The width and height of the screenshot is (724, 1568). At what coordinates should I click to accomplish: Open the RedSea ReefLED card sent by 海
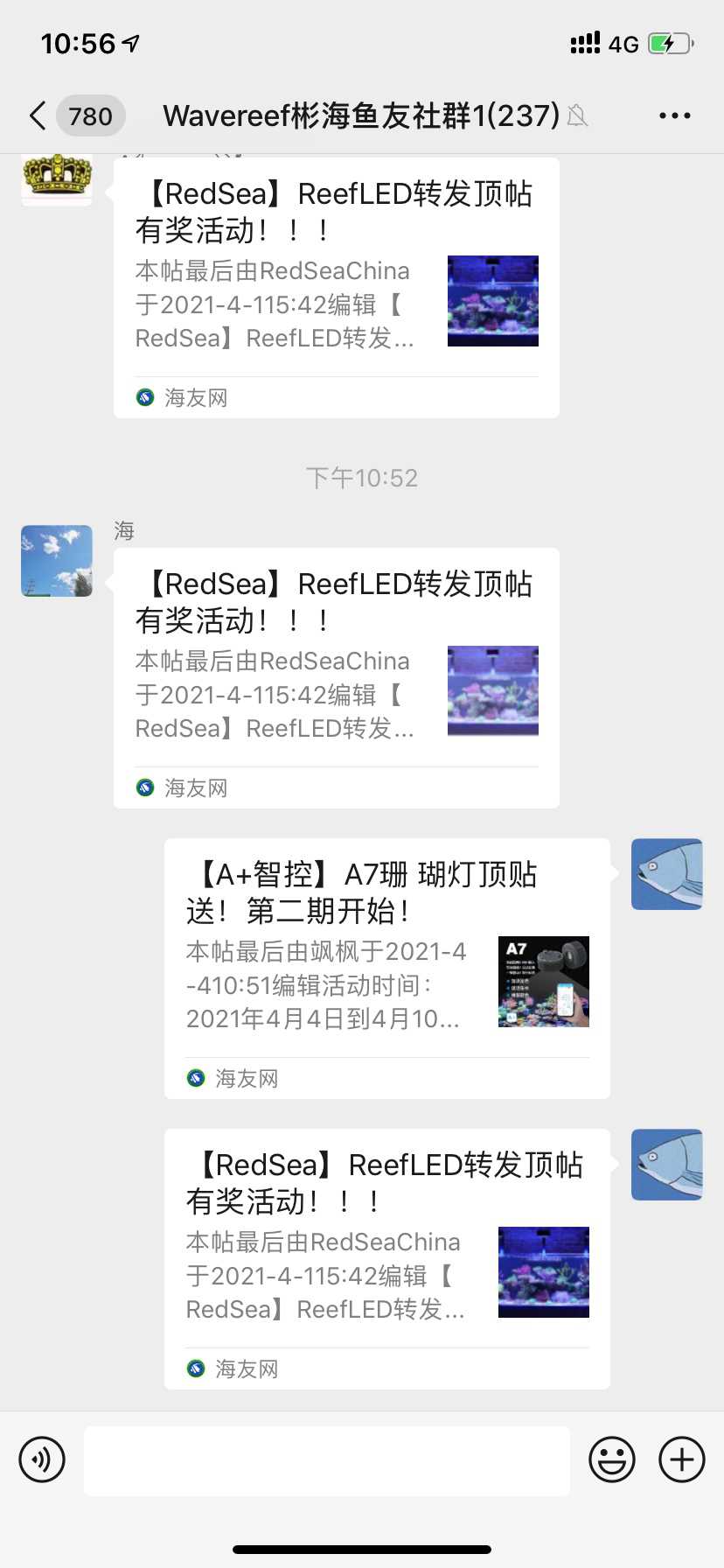click(336, 677)
